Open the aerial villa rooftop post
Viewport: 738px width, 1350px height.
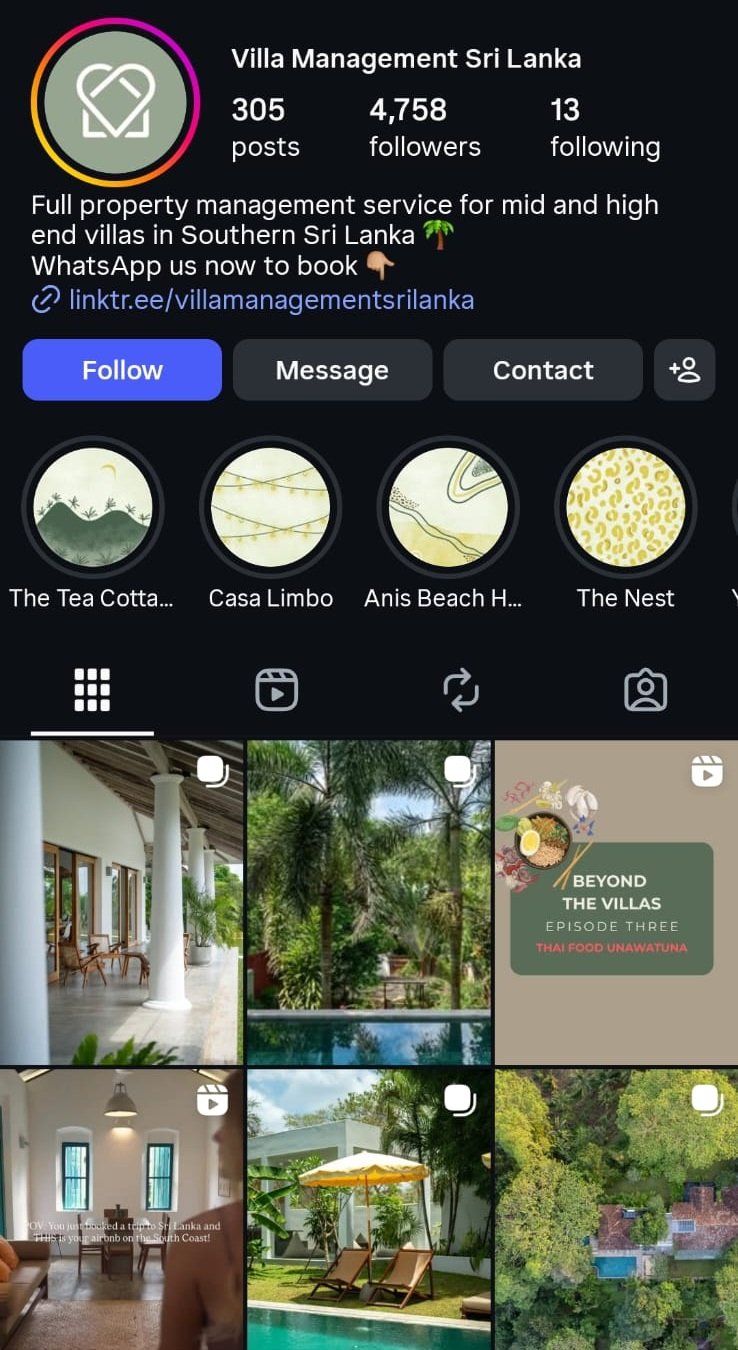click(x=615, y=1208)
